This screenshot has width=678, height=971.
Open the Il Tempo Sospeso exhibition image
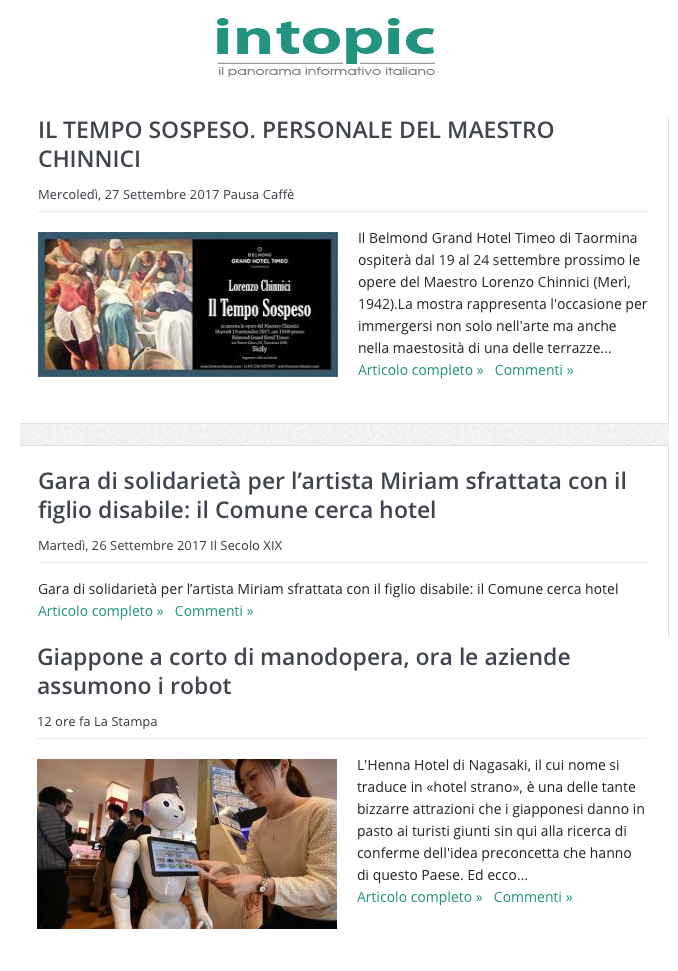(187, 304)
